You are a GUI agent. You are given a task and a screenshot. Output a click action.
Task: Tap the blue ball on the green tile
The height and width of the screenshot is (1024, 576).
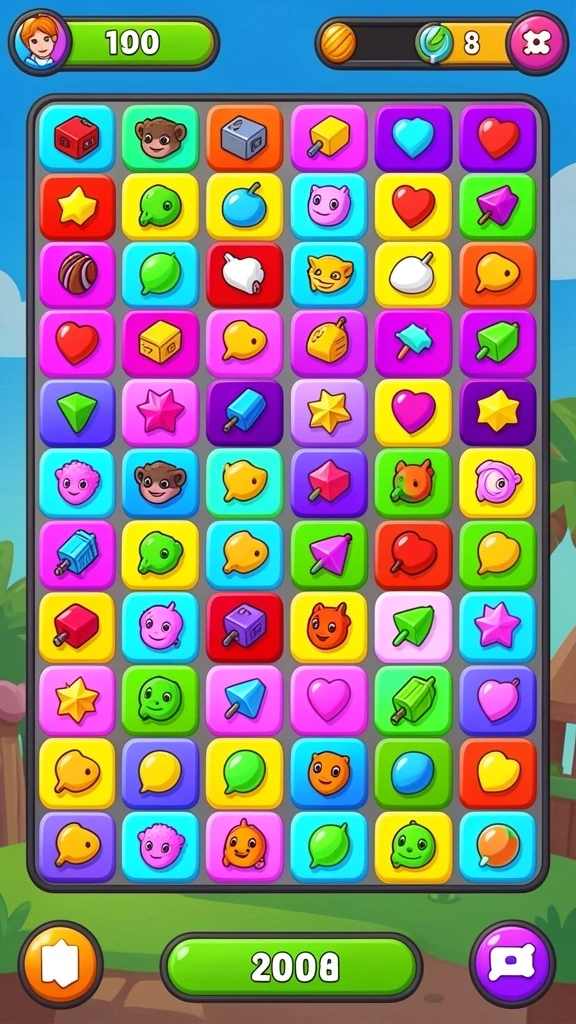tap(413, 773)
